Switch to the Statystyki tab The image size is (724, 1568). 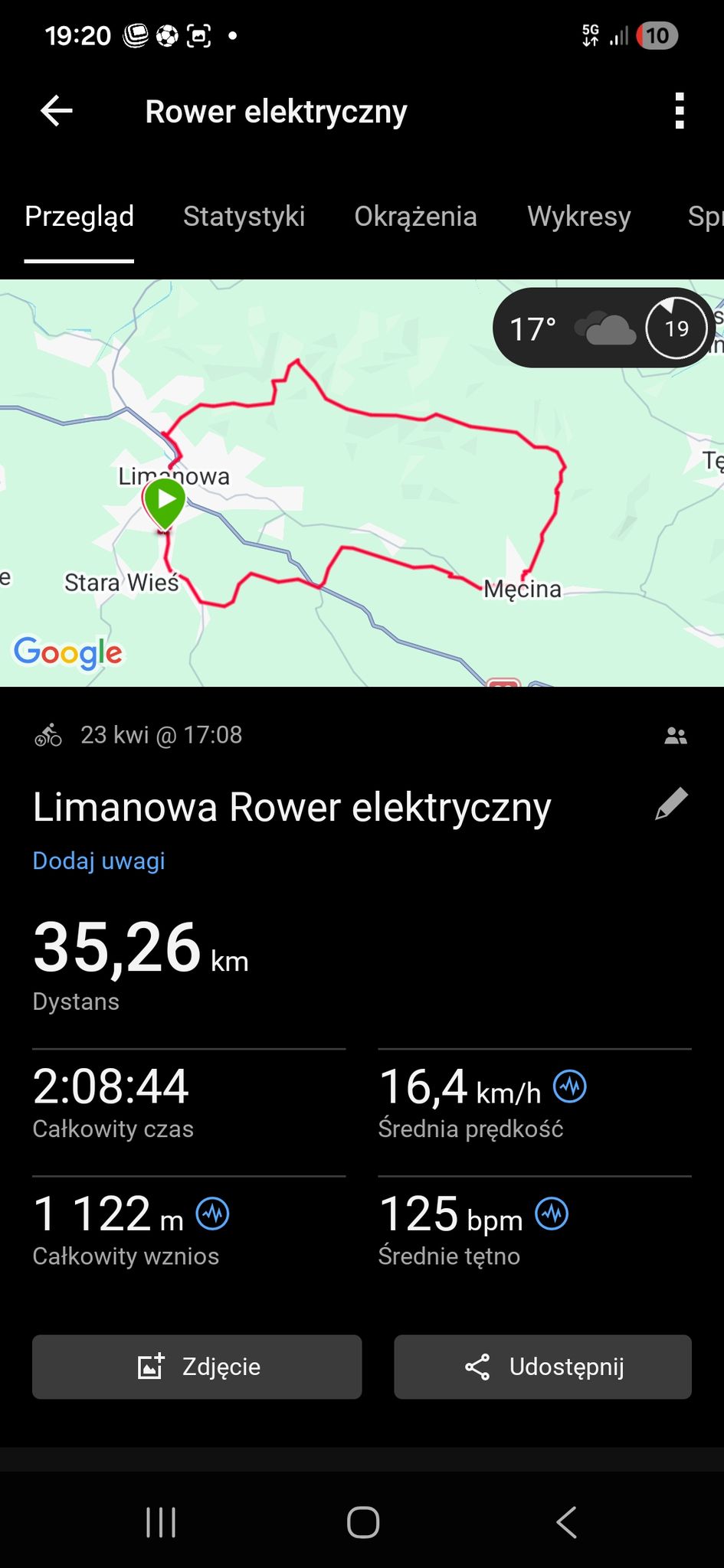point(244,217)
